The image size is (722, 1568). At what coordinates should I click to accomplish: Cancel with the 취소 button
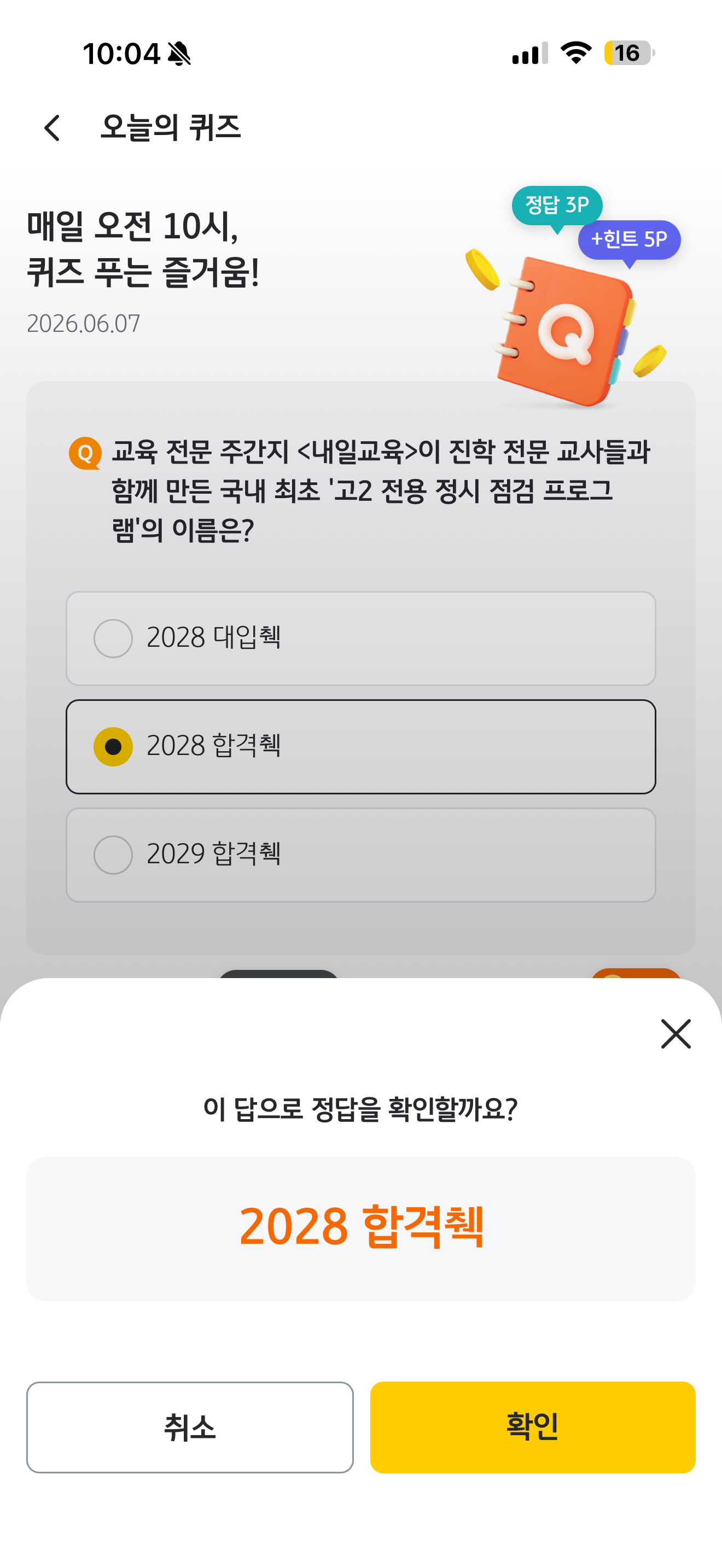tap(190, 1427)
